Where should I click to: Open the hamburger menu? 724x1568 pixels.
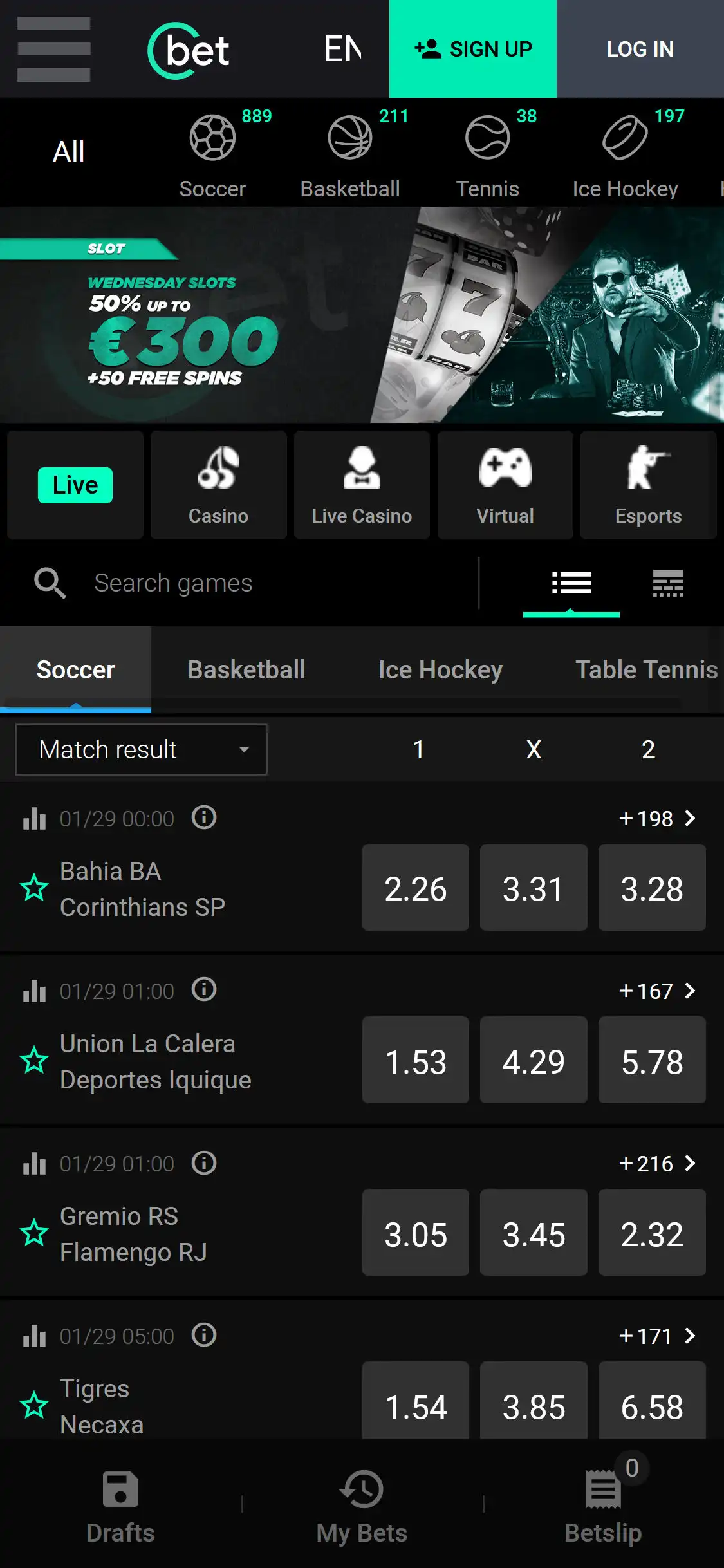53,49
